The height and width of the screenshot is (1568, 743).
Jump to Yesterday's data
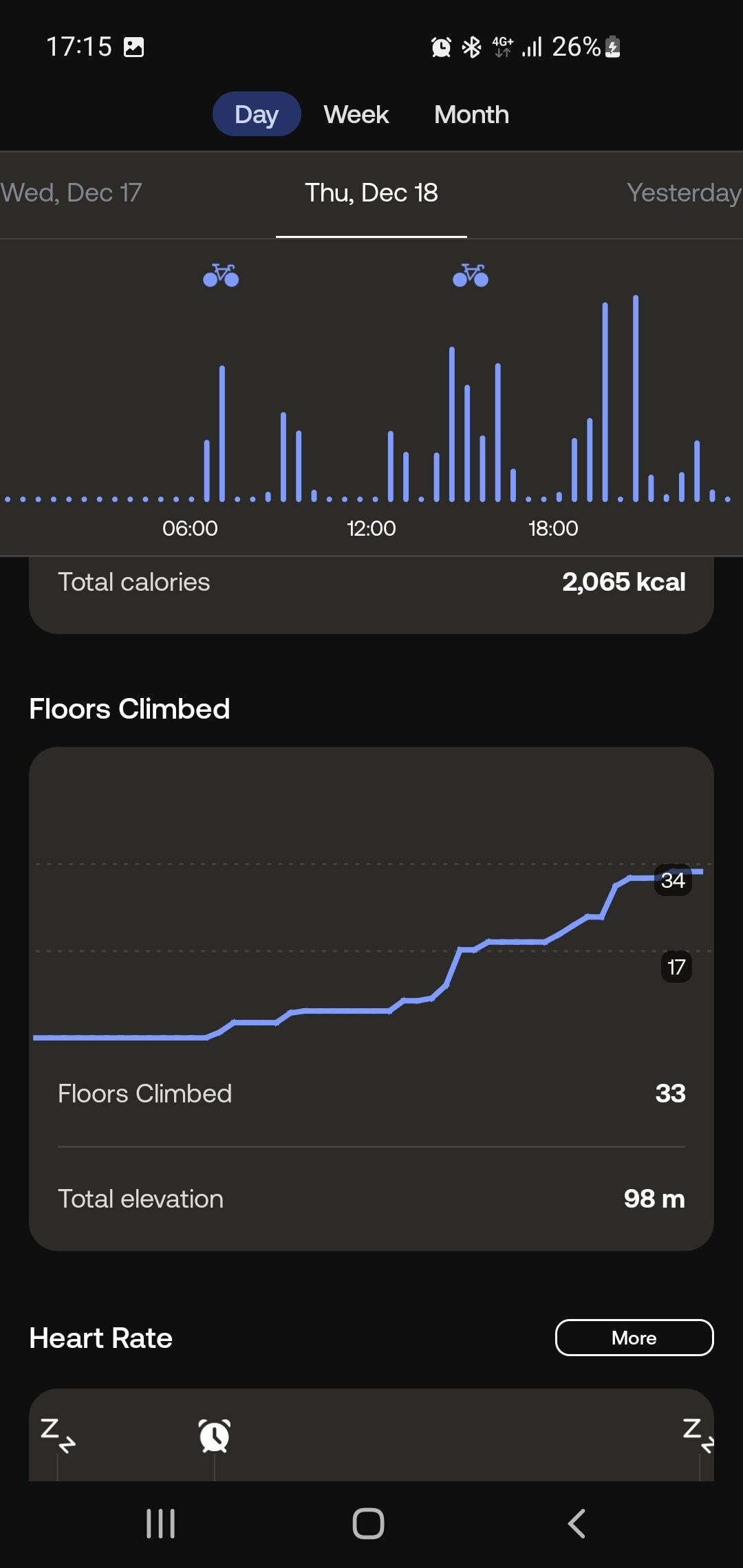tap(683, 193)
